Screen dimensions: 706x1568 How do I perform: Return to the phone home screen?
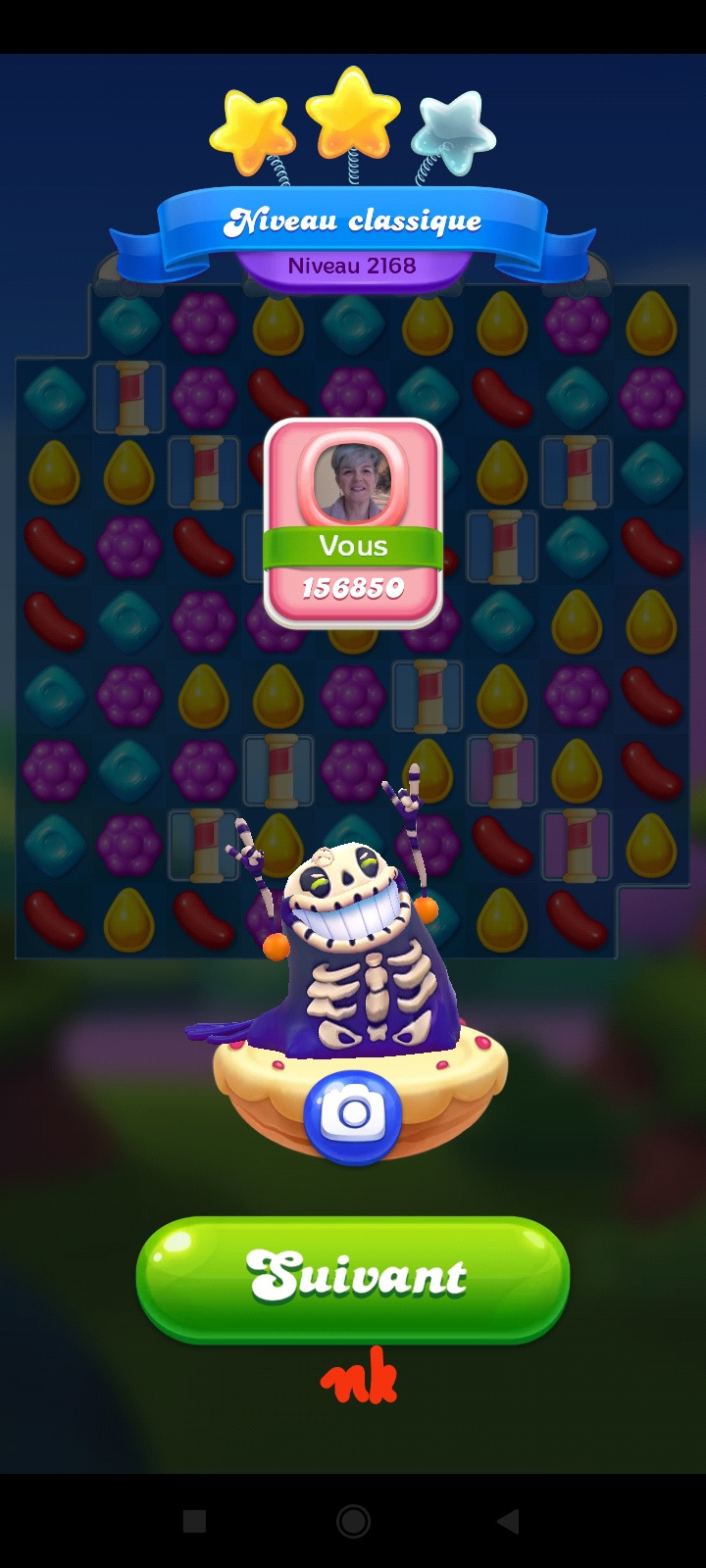pos(353,1521)
